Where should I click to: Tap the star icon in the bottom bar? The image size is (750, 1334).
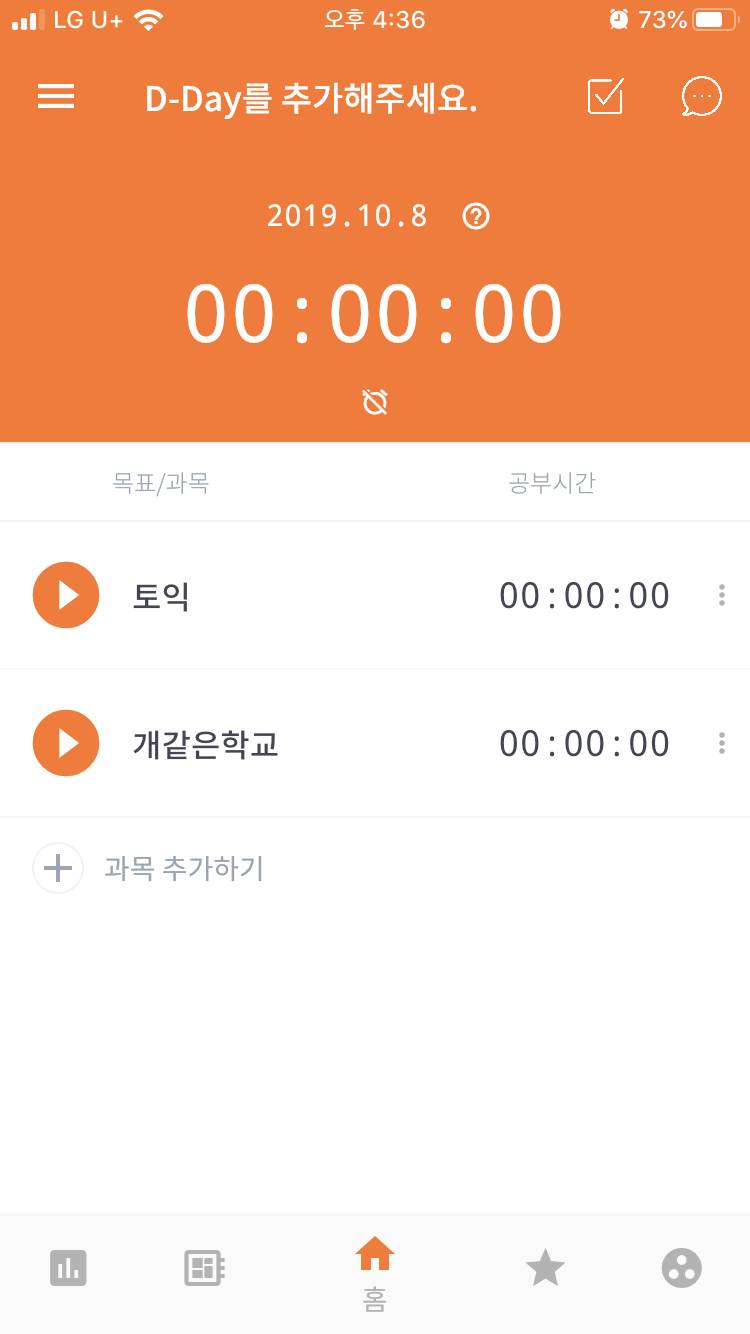tap(545, 1267)
